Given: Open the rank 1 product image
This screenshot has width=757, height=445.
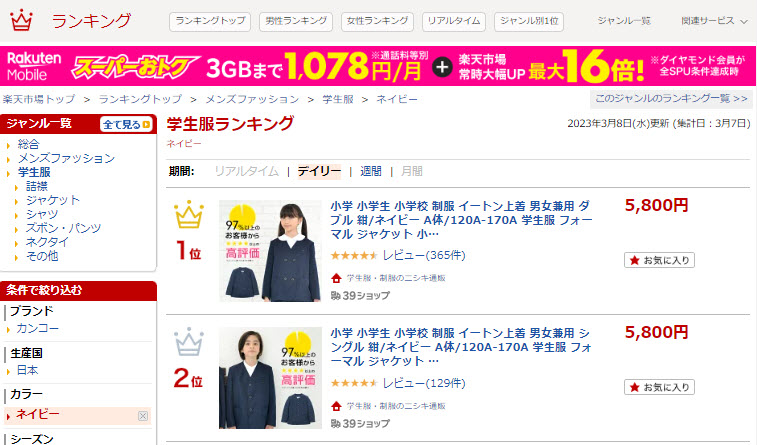Looking at the screenshot, I should pyautogui.click(x=270, y=251).
